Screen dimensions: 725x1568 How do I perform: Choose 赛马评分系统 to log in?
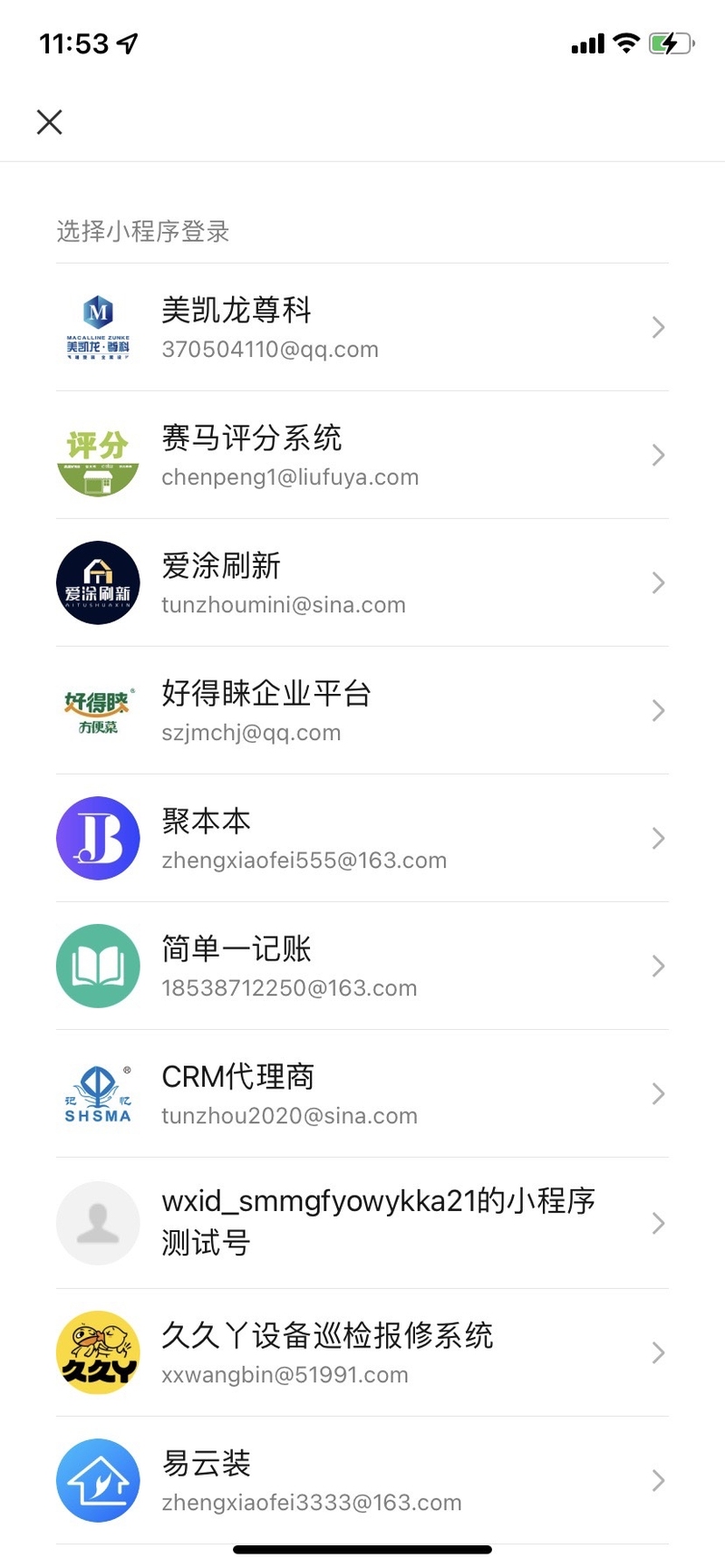362,455
